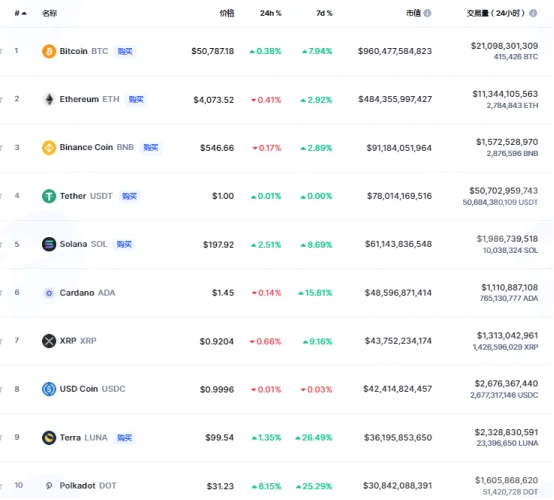554x500 pixels.
Task: Tap the buy button next to Bitcoin
Action: 125,52
